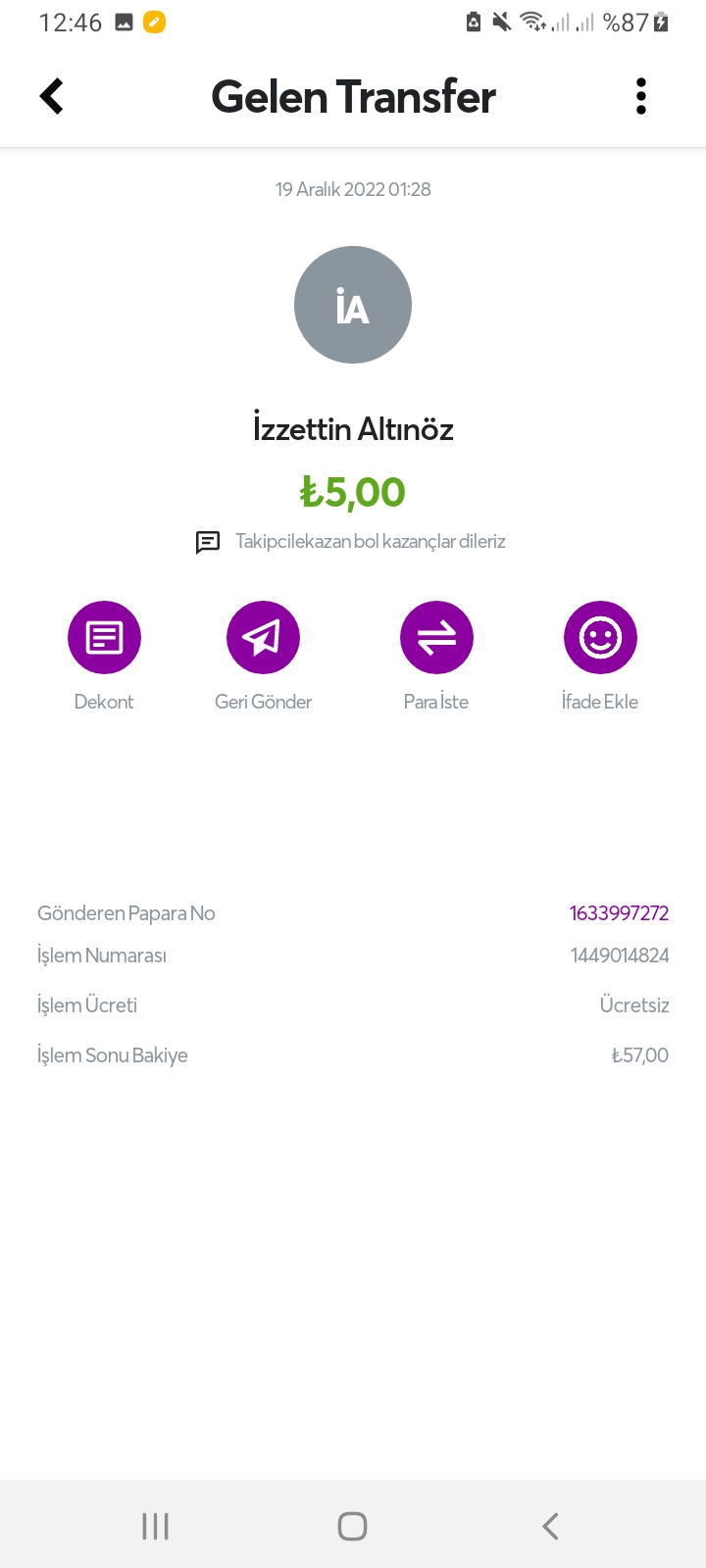This screenshot has height=1568, width=706.
Task: Open sender Papara number 1633997272
Action: (x=619, y=913)
